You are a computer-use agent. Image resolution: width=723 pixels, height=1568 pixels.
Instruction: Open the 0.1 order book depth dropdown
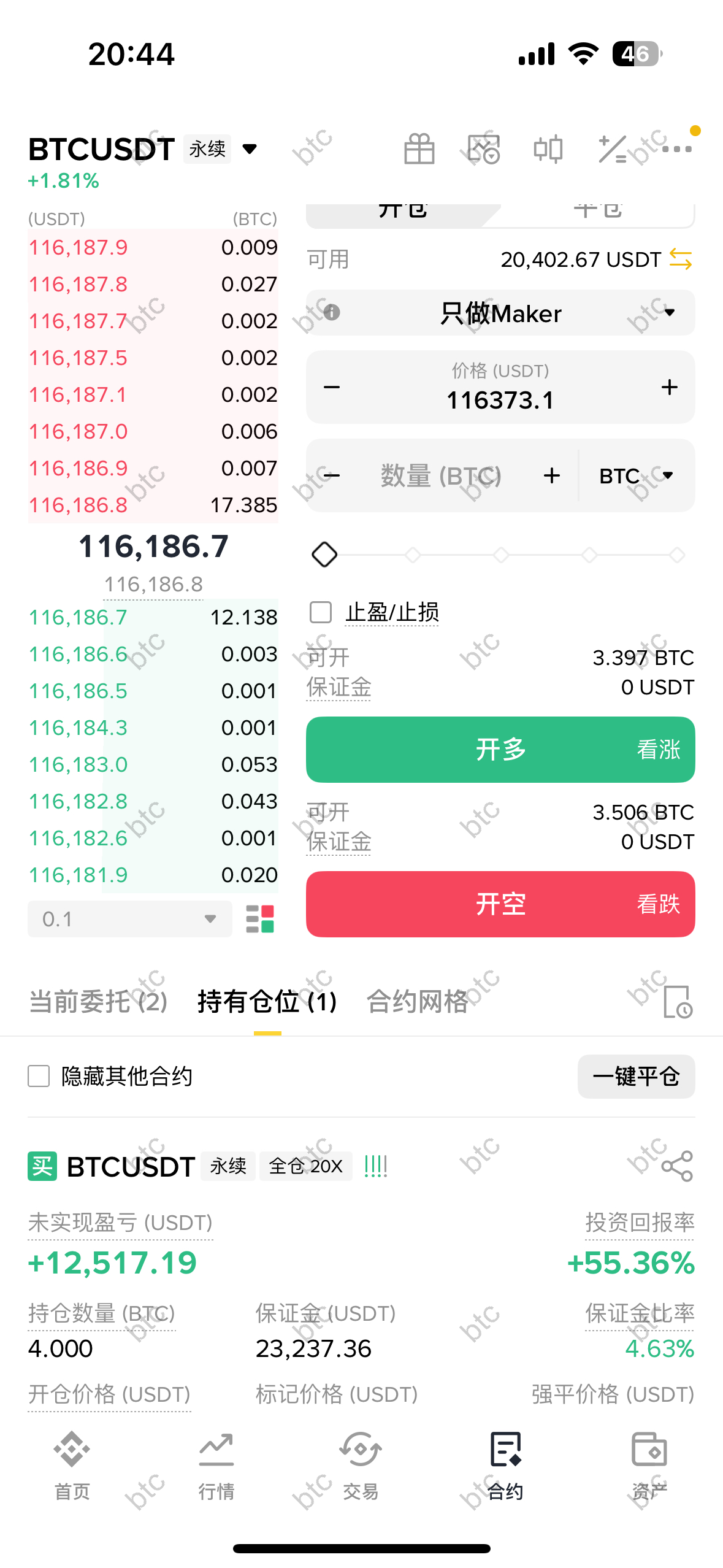coord(130,919)
